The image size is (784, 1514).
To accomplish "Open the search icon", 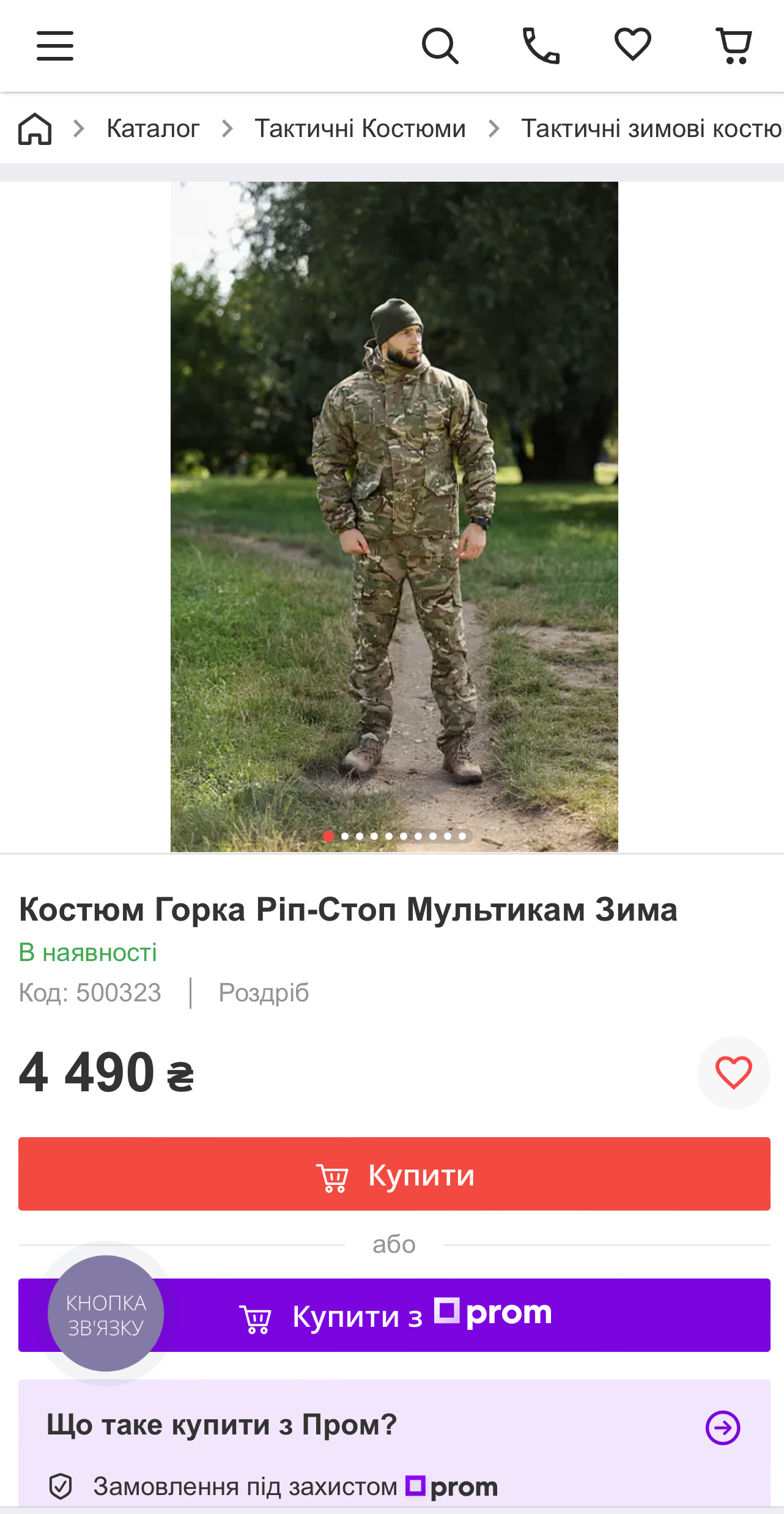I will [440, 46].
